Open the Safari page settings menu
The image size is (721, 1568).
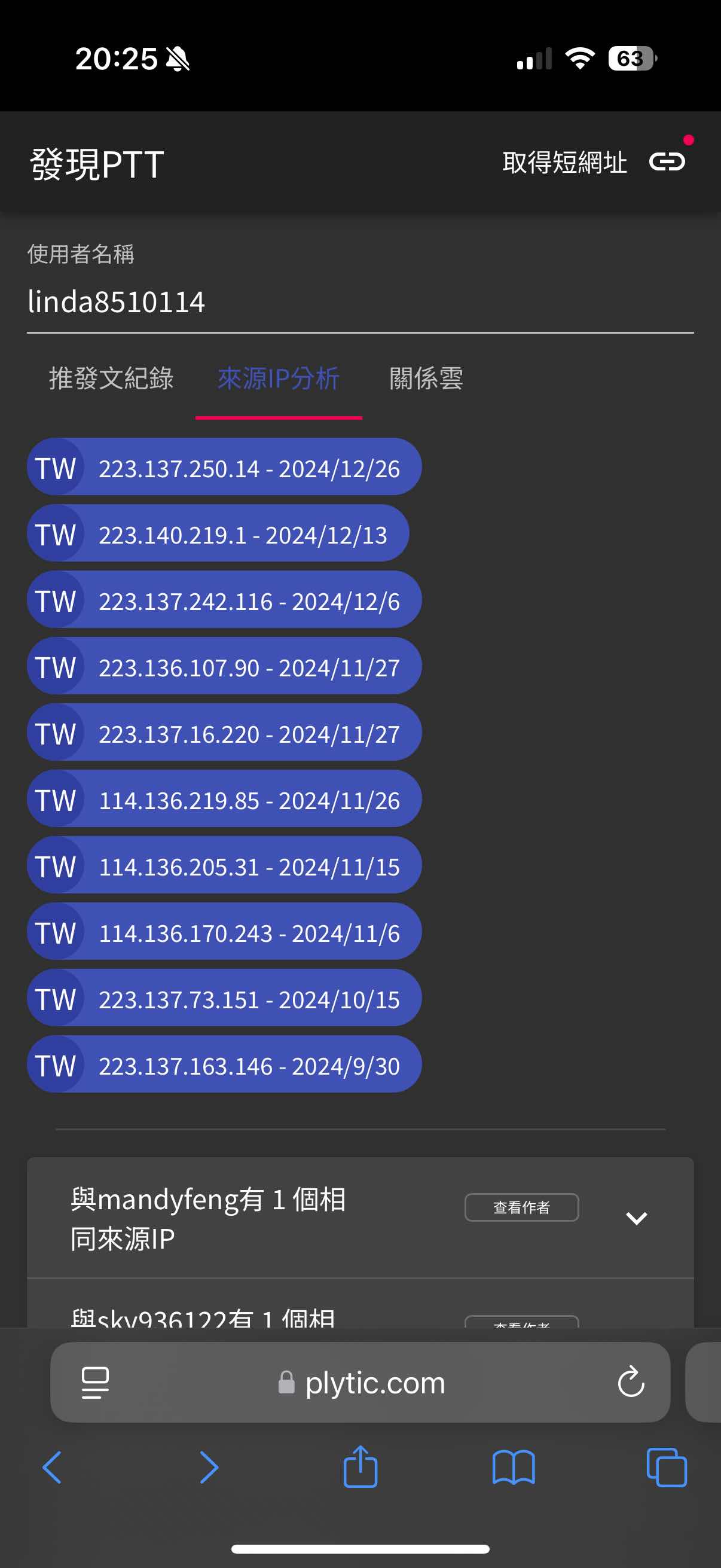[x=95, y=1383]
